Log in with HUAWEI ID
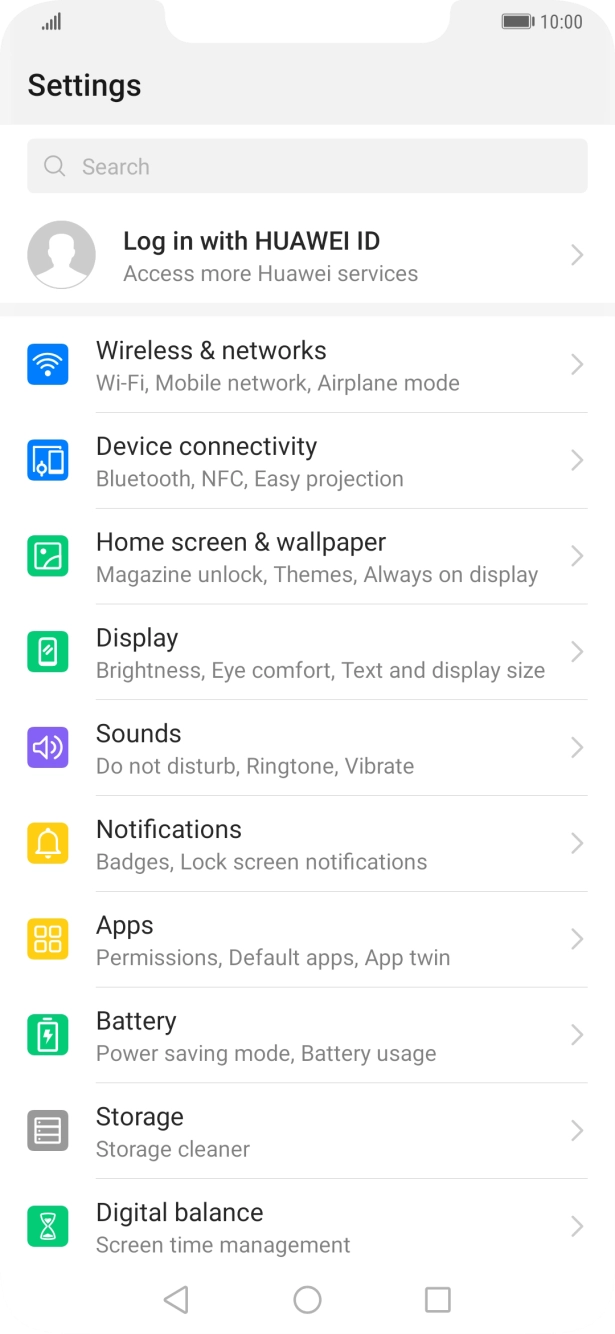615x1334 pixels. pos(307,256)
